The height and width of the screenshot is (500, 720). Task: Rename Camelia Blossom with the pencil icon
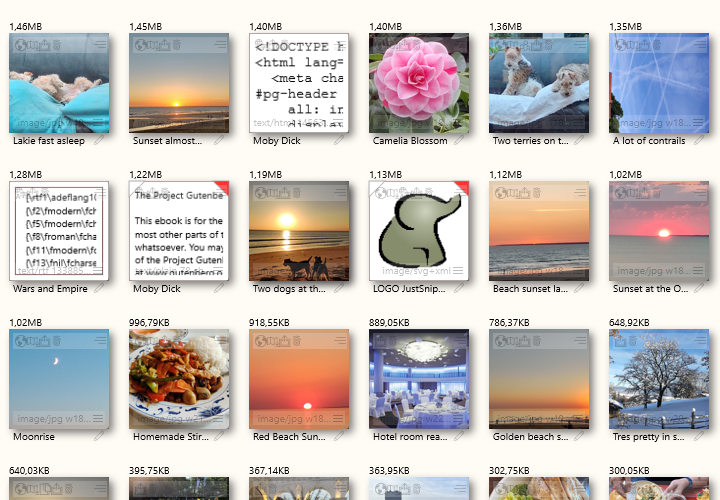(460, 141)
